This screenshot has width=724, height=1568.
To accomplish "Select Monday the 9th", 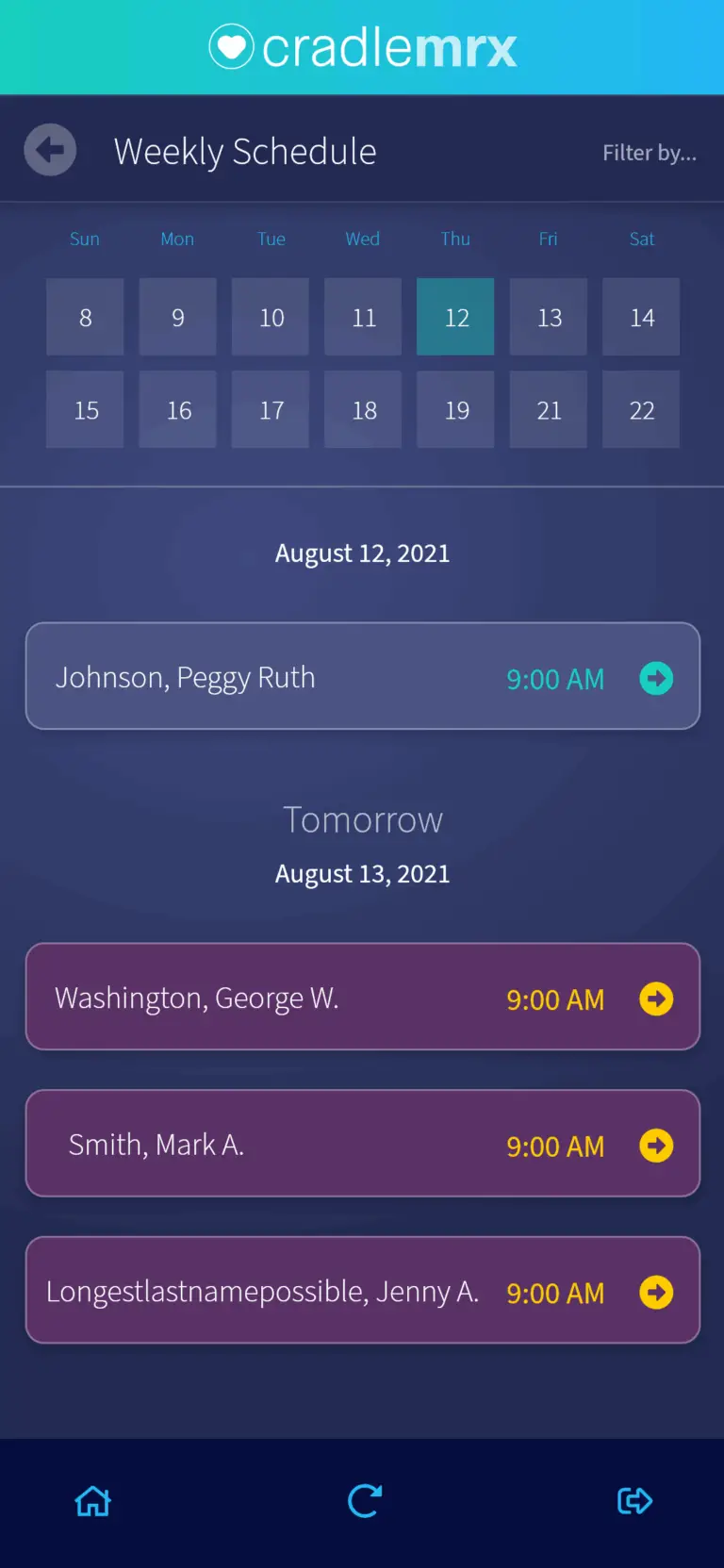I will point(178,317).
